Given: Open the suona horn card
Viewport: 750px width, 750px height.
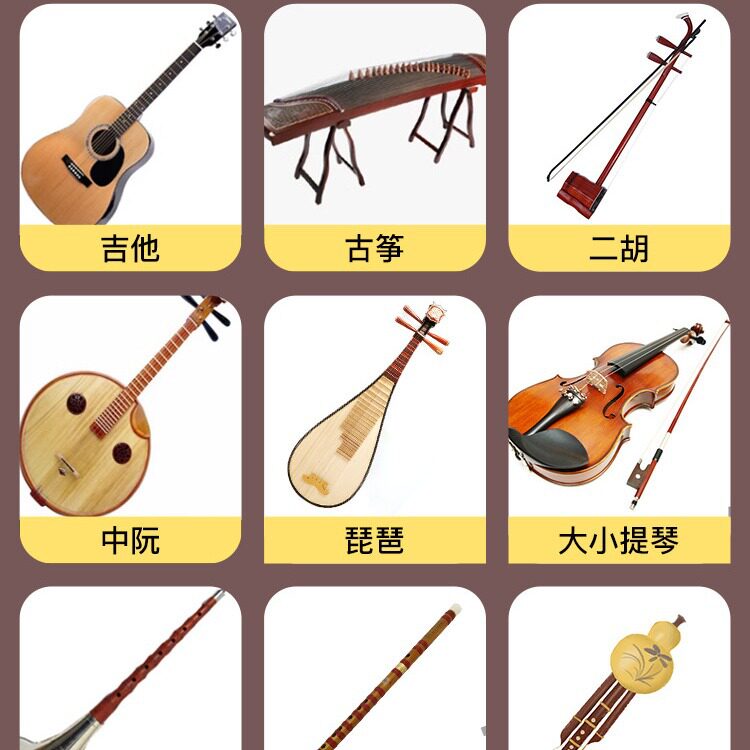Looking at the screenshot, I should [x=130, y=668].
